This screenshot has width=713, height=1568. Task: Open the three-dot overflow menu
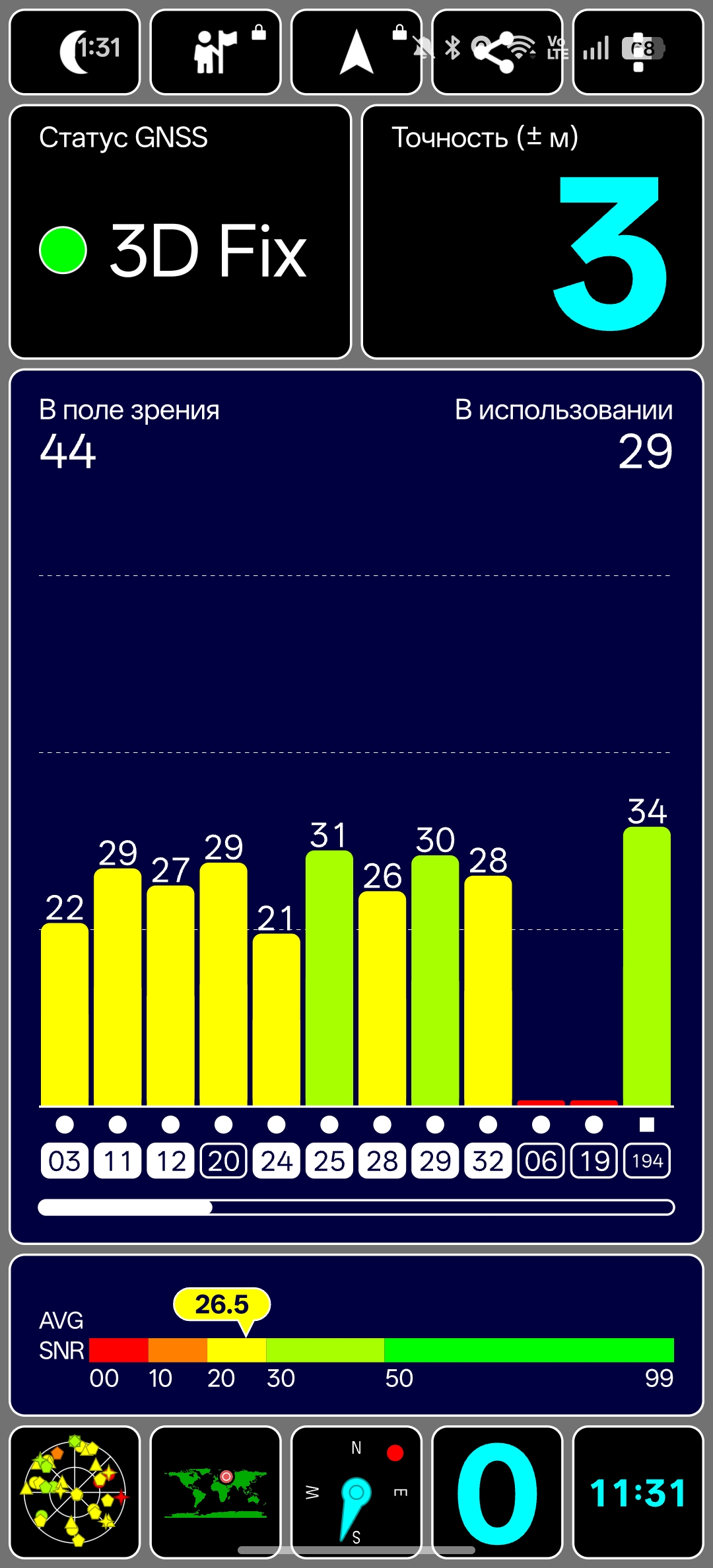pos(638,52)
